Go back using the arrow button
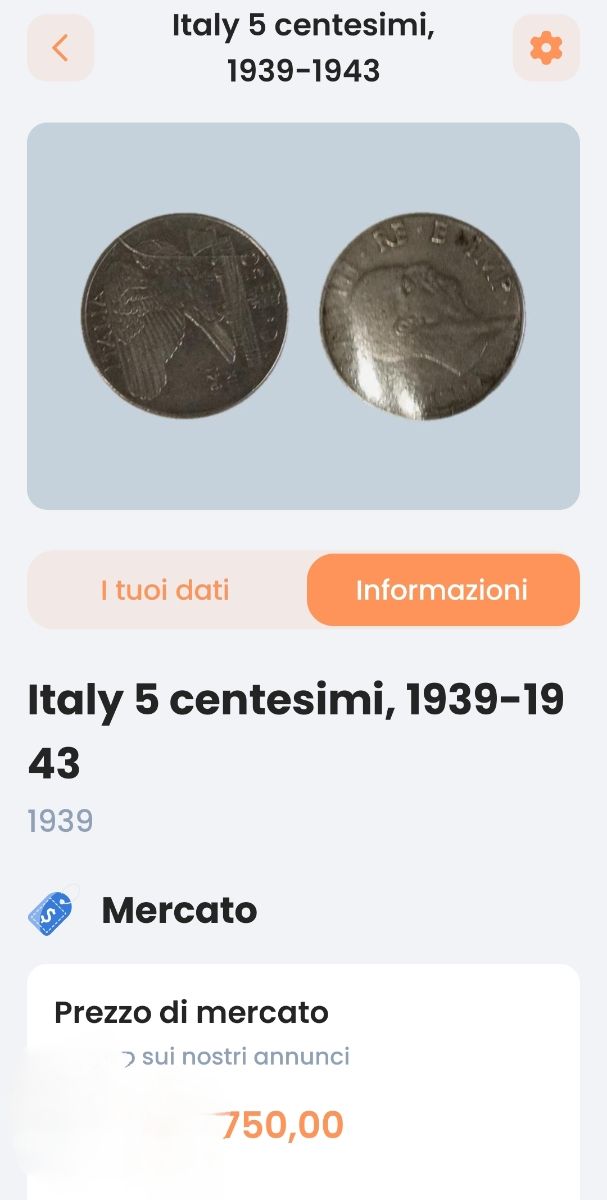This screenshot has height=1200, width=607. pos(60,48)
